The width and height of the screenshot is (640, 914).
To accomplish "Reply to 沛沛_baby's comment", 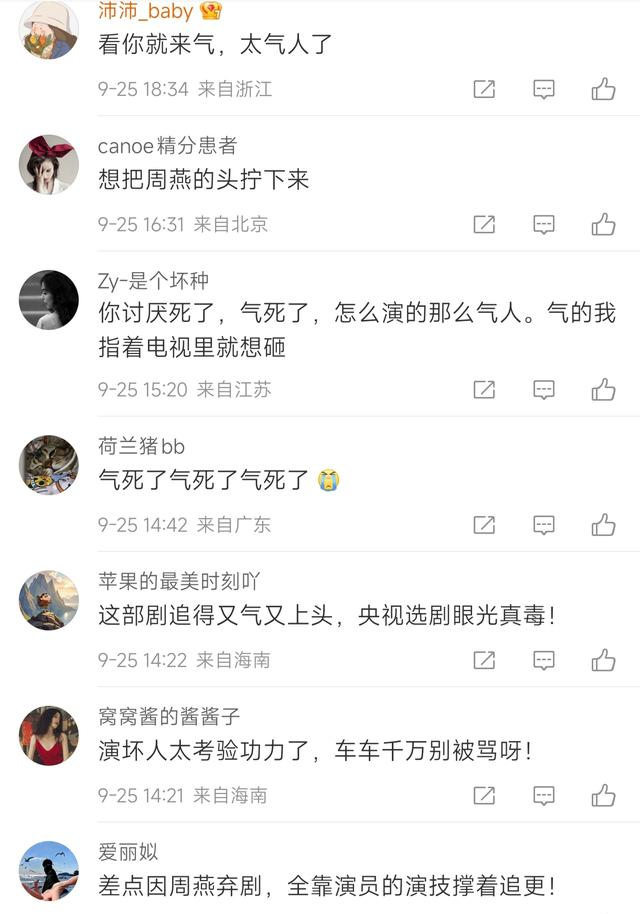I will 543,89.
